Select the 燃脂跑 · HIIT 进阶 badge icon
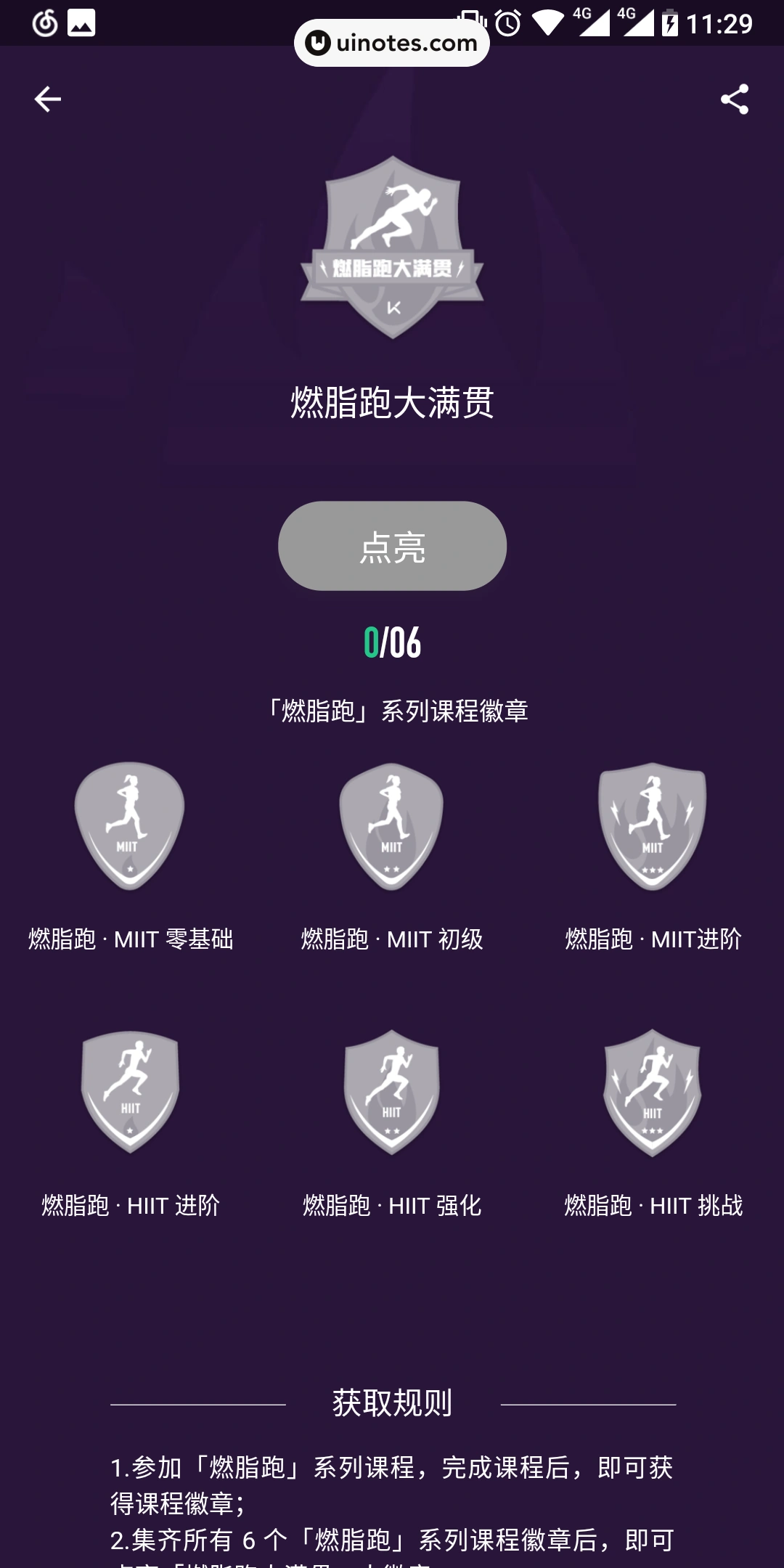This screenshot has height=1568, width=784. tap(129, 1093)
